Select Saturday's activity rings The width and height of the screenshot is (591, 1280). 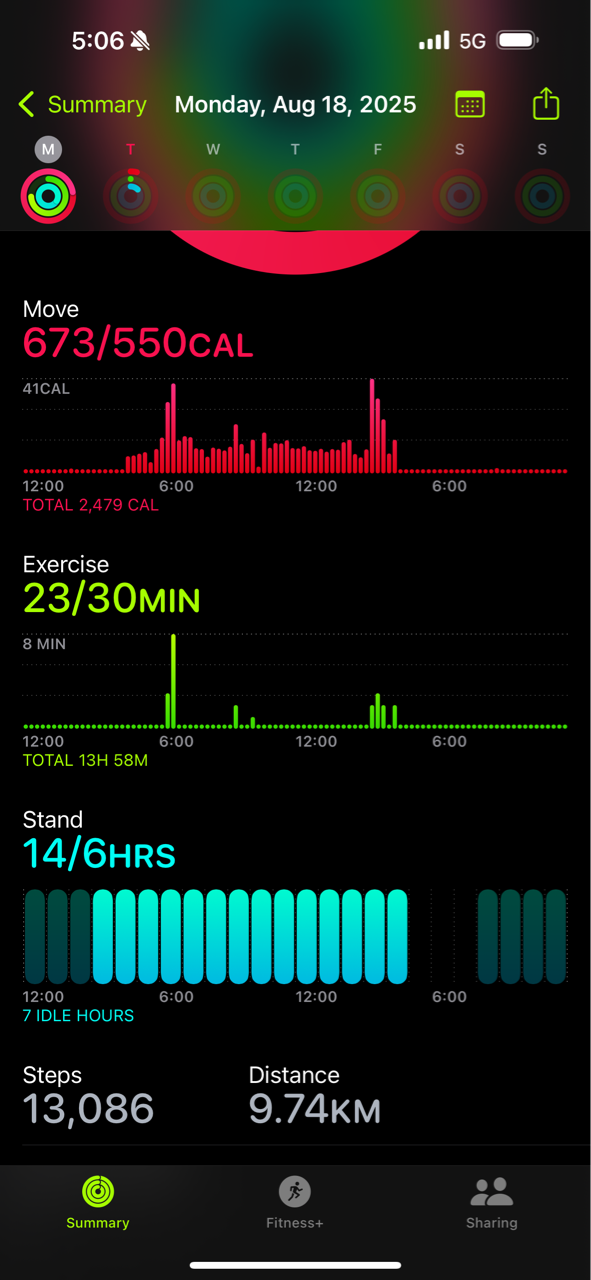coord(460,196)
